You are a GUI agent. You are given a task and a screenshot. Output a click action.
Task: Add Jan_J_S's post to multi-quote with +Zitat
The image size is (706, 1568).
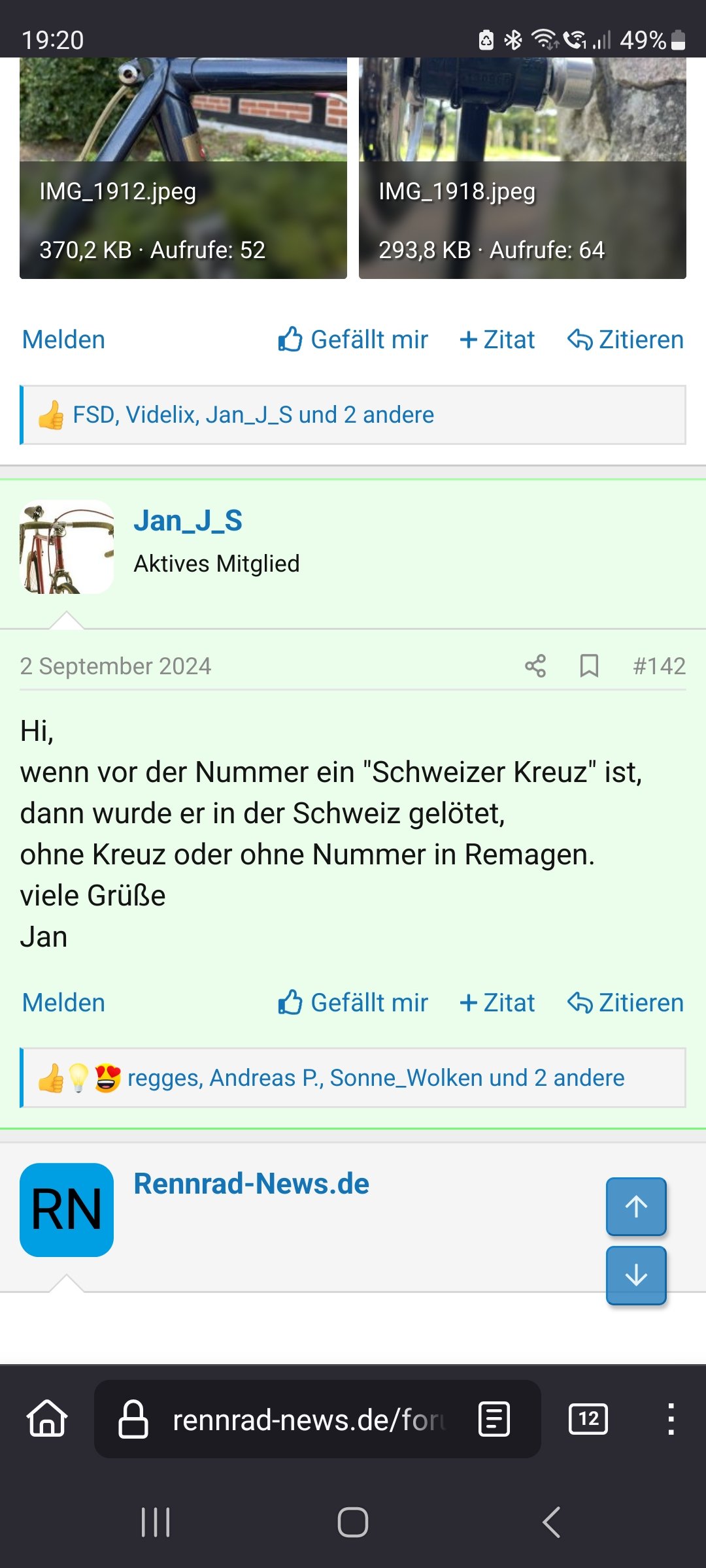coord(497,1003)
